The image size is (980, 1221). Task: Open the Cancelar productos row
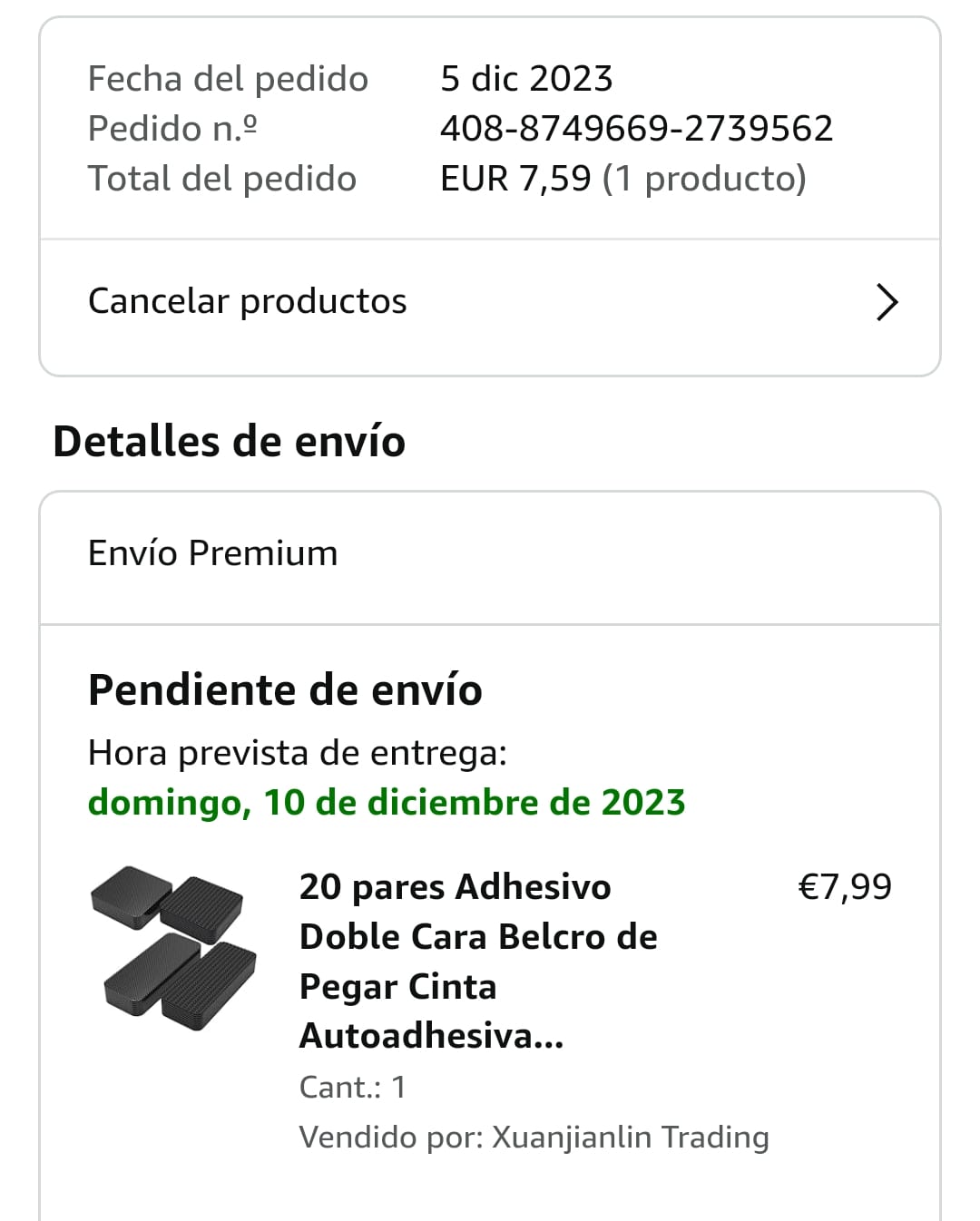[x=490, y=302]
